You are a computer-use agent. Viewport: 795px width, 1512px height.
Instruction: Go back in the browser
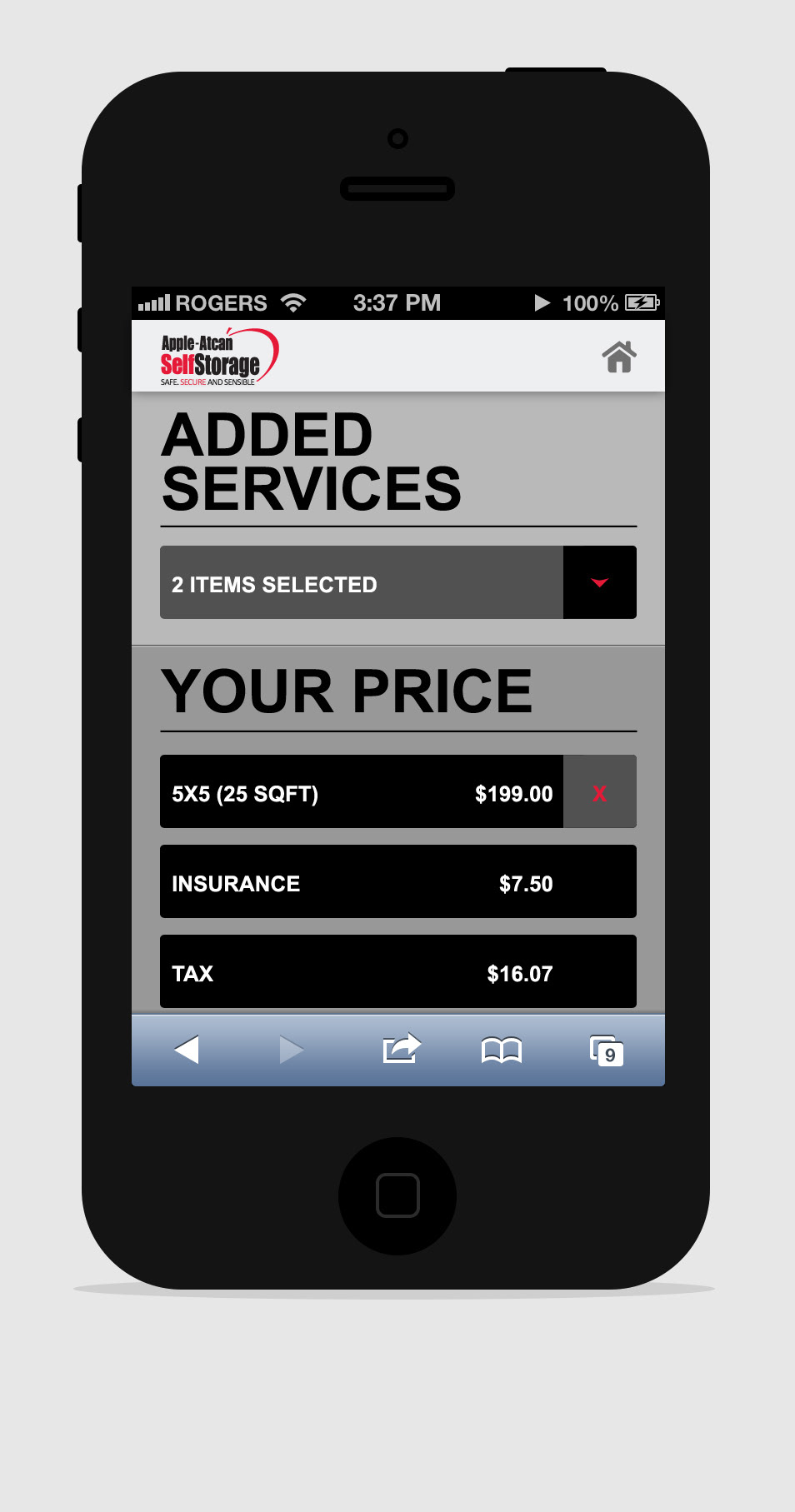(187, 1050)
